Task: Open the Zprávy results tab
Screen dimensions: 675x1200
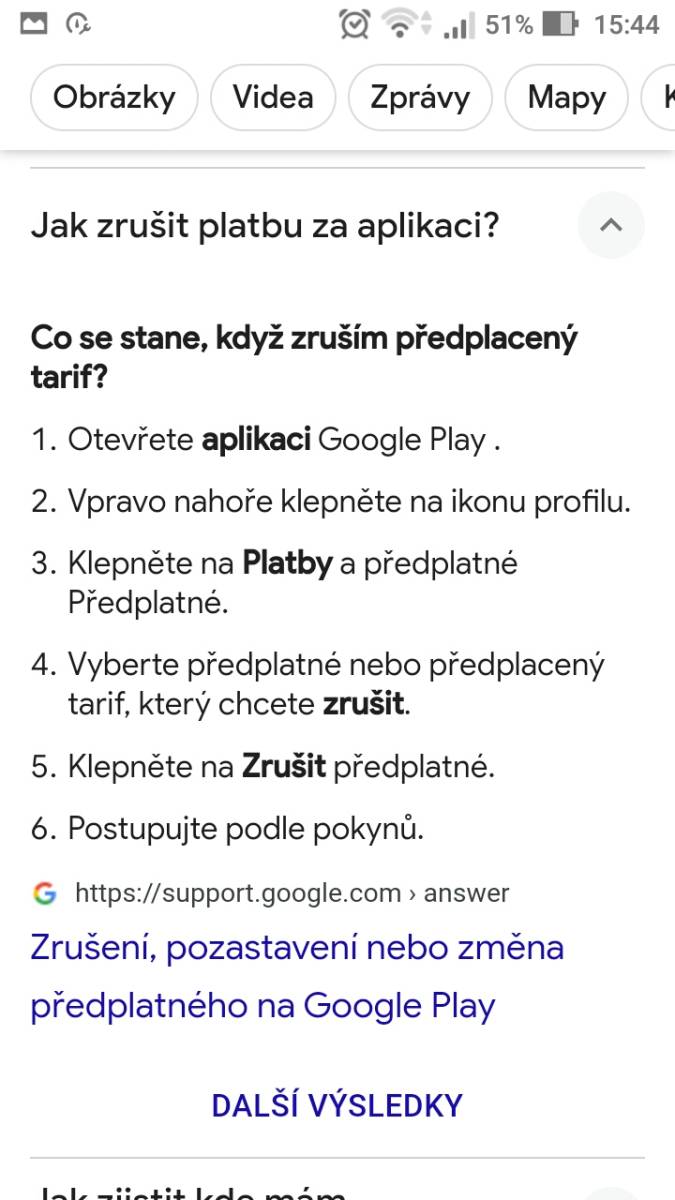Action: [x=420, y=98]
